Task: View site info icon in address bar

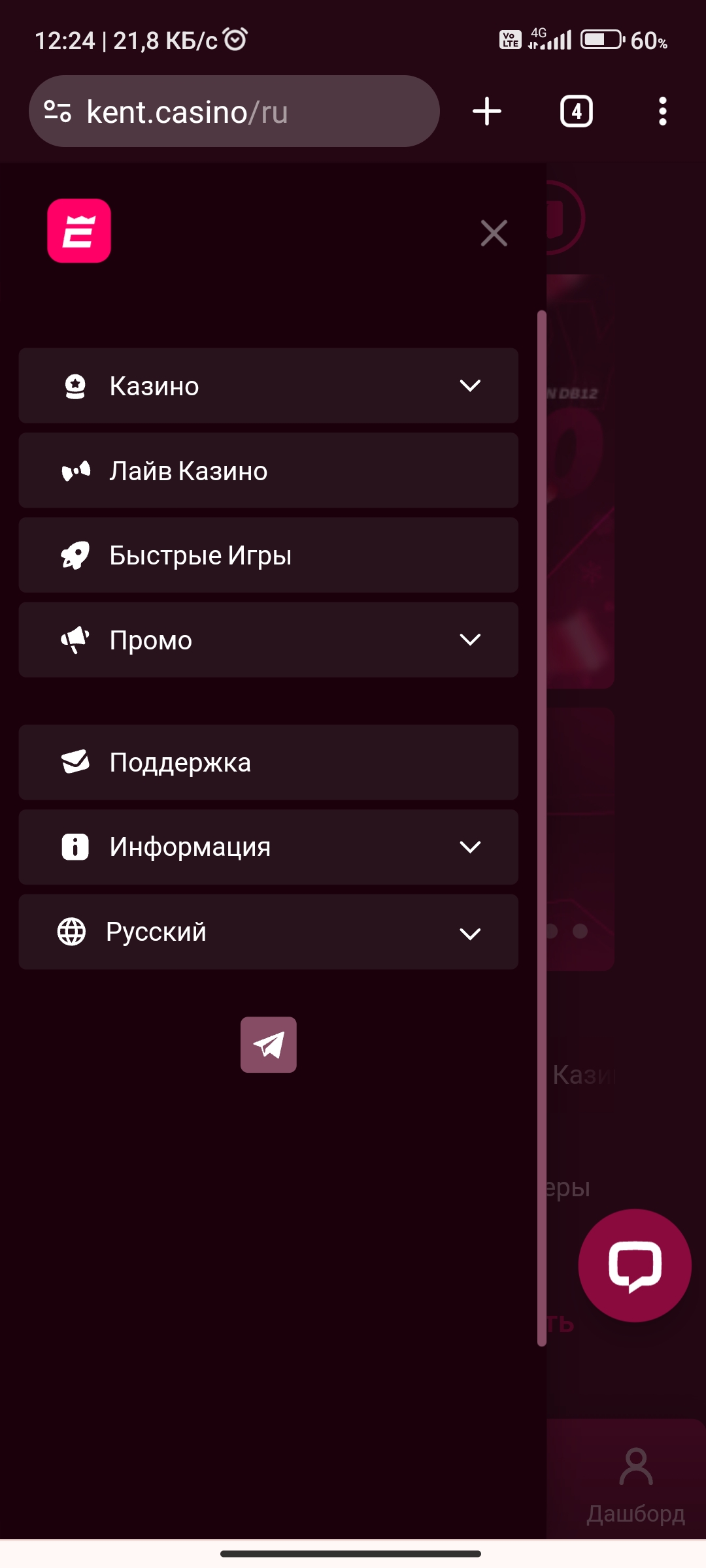Action: pos(58,112)
